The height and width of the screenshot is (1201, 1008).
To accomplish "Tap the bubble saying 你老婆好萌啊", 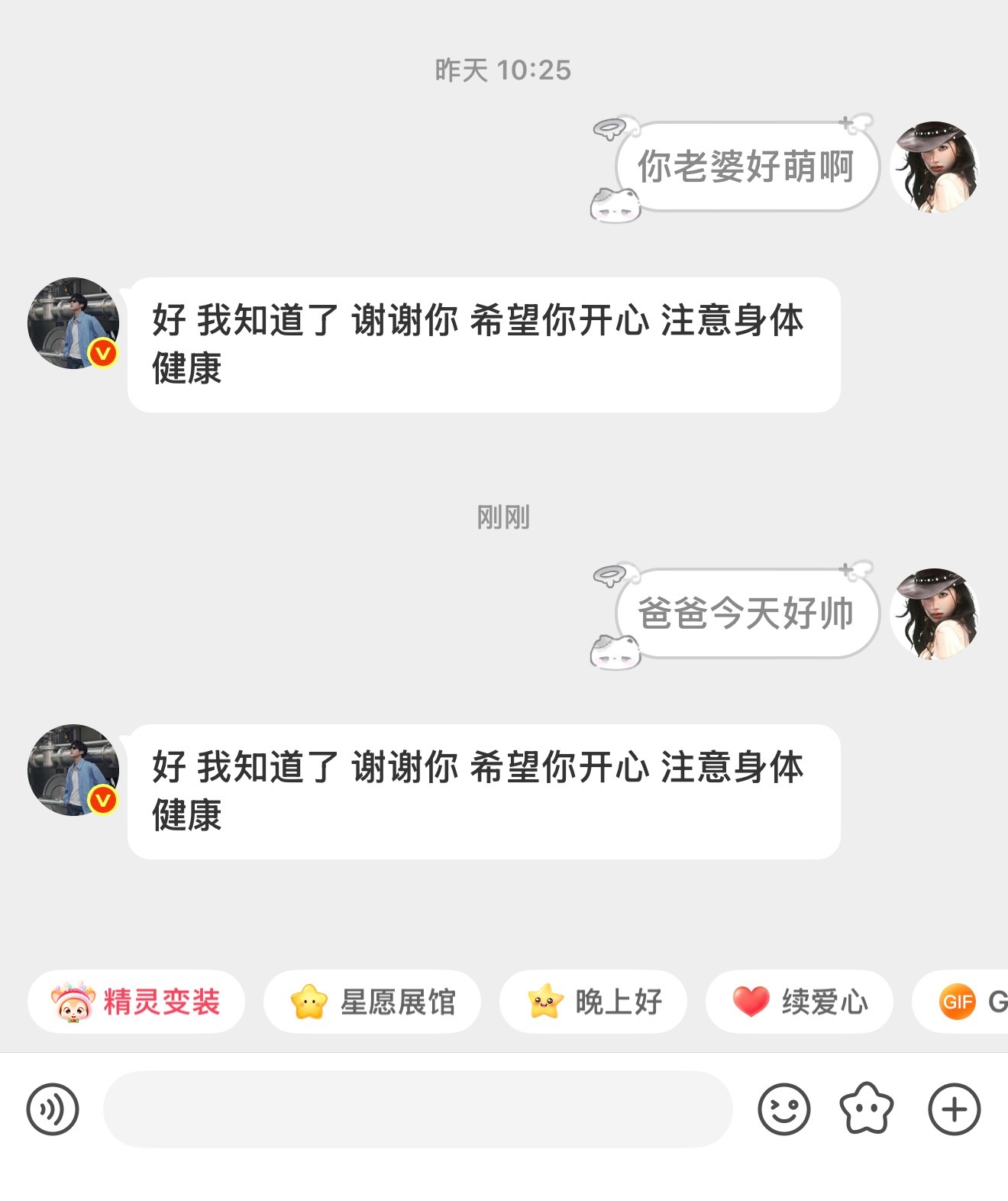I will (745, 167).
